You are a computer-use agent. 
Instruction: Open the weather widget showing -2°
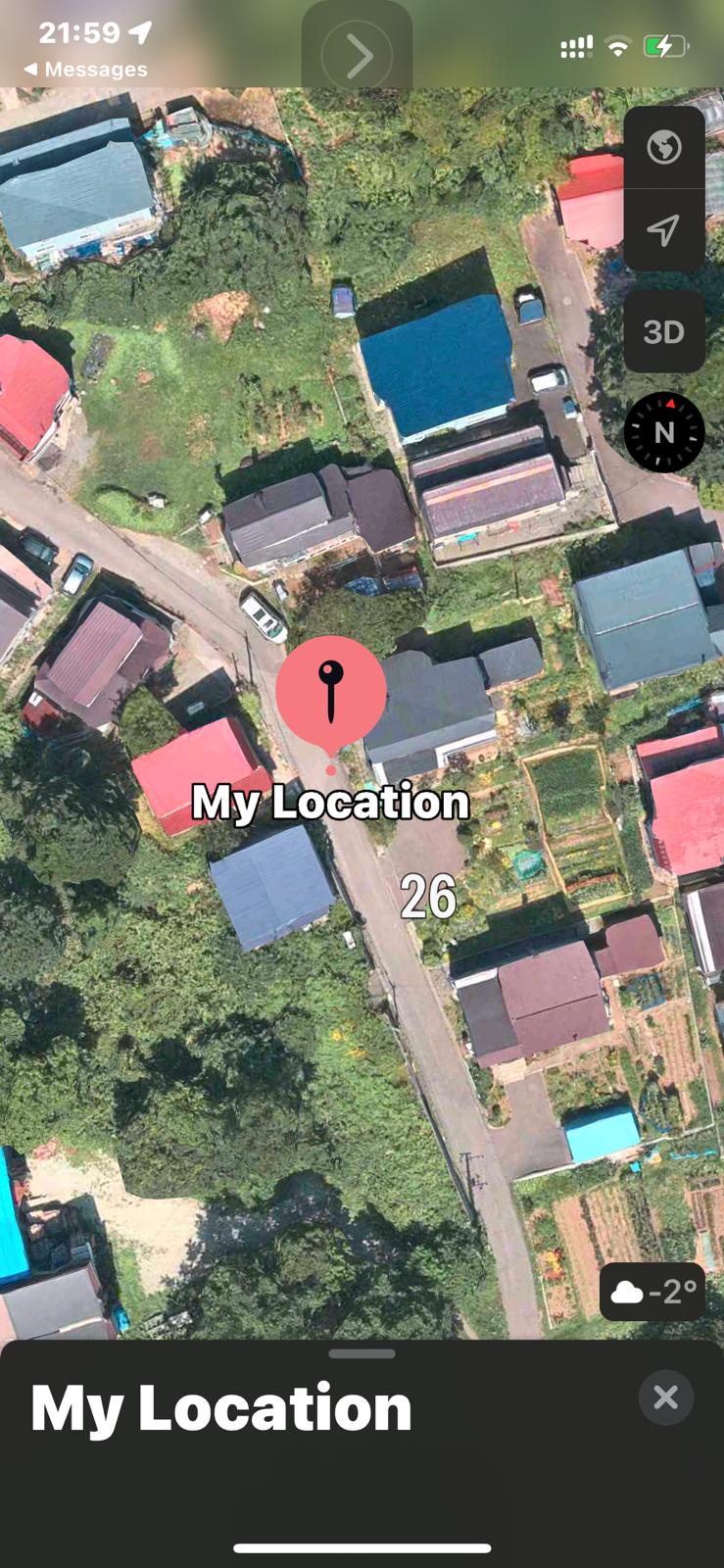[x=652, y=1291]
